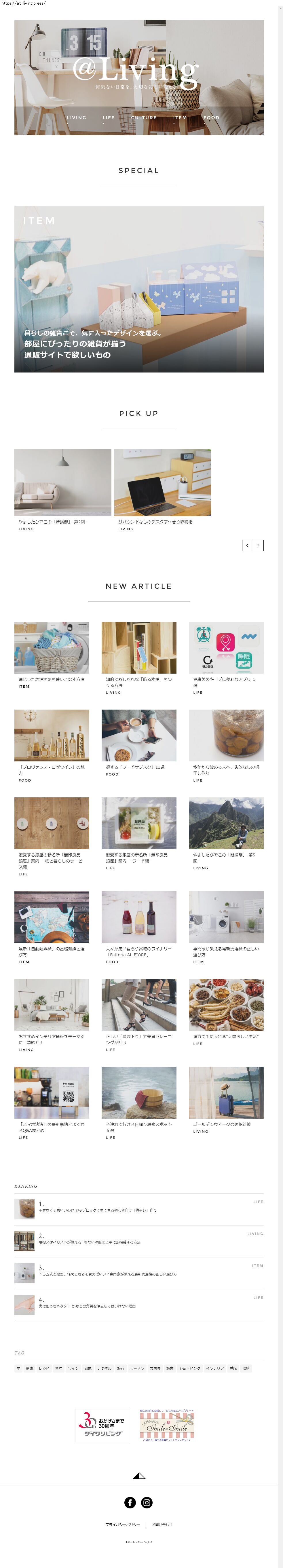The height and width of the screenshot is (1568, 283).
Task: Filter by the インテリア tag
Action: click(214, 1368)
